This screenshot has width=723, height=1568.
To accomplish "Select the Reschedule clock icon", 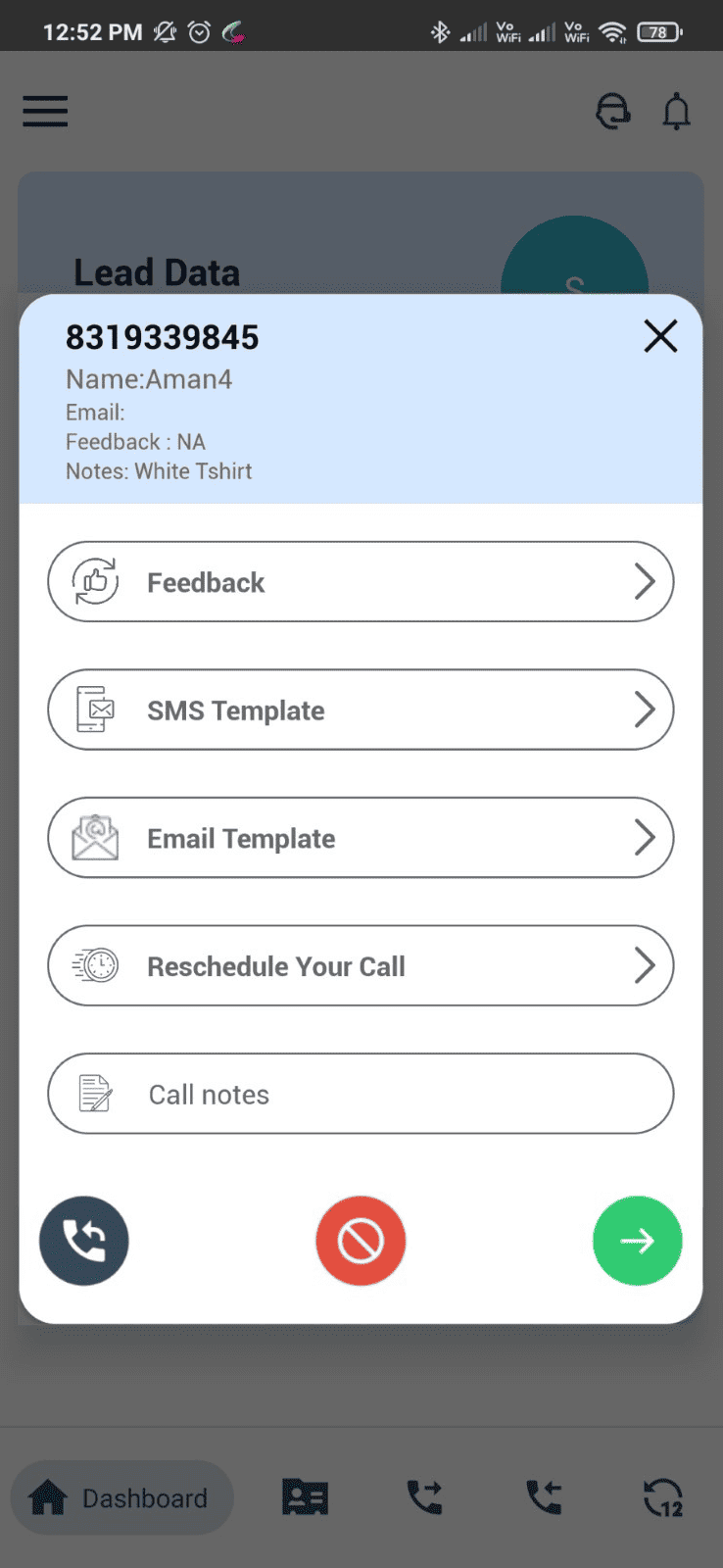I will (x=93, y=965).
